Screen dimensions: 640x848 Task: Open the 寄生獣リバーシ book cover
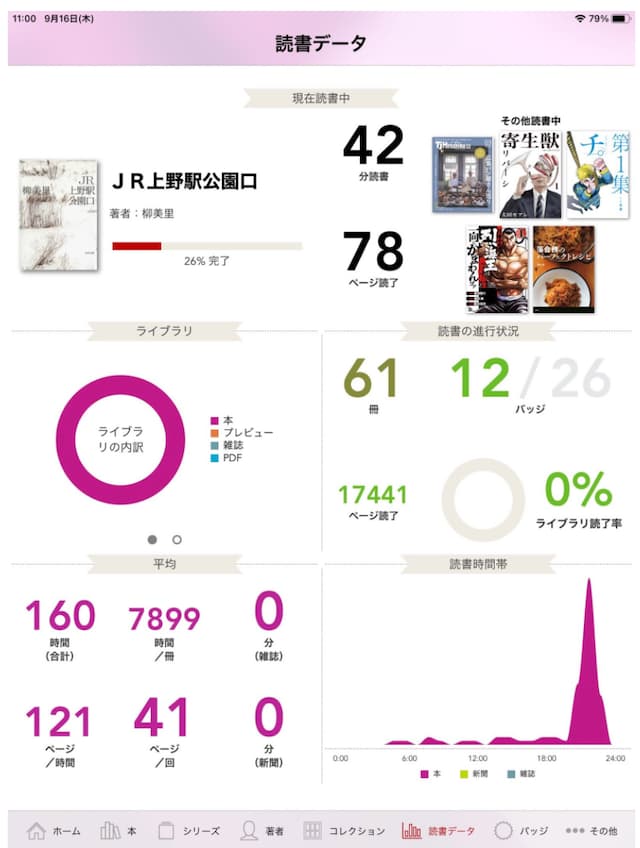coord(530,174)
